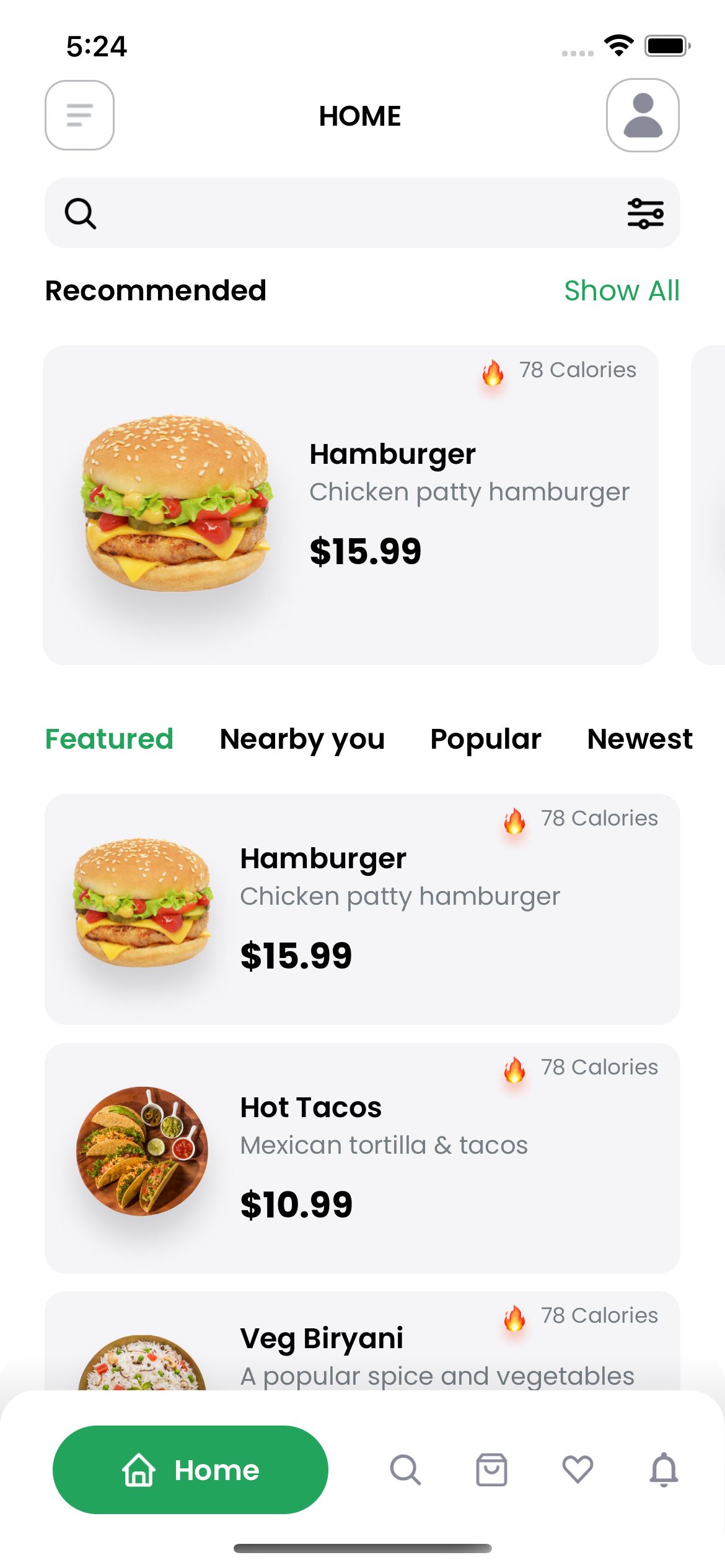Switch to the Nearby you tab

[x=302, y=739]
